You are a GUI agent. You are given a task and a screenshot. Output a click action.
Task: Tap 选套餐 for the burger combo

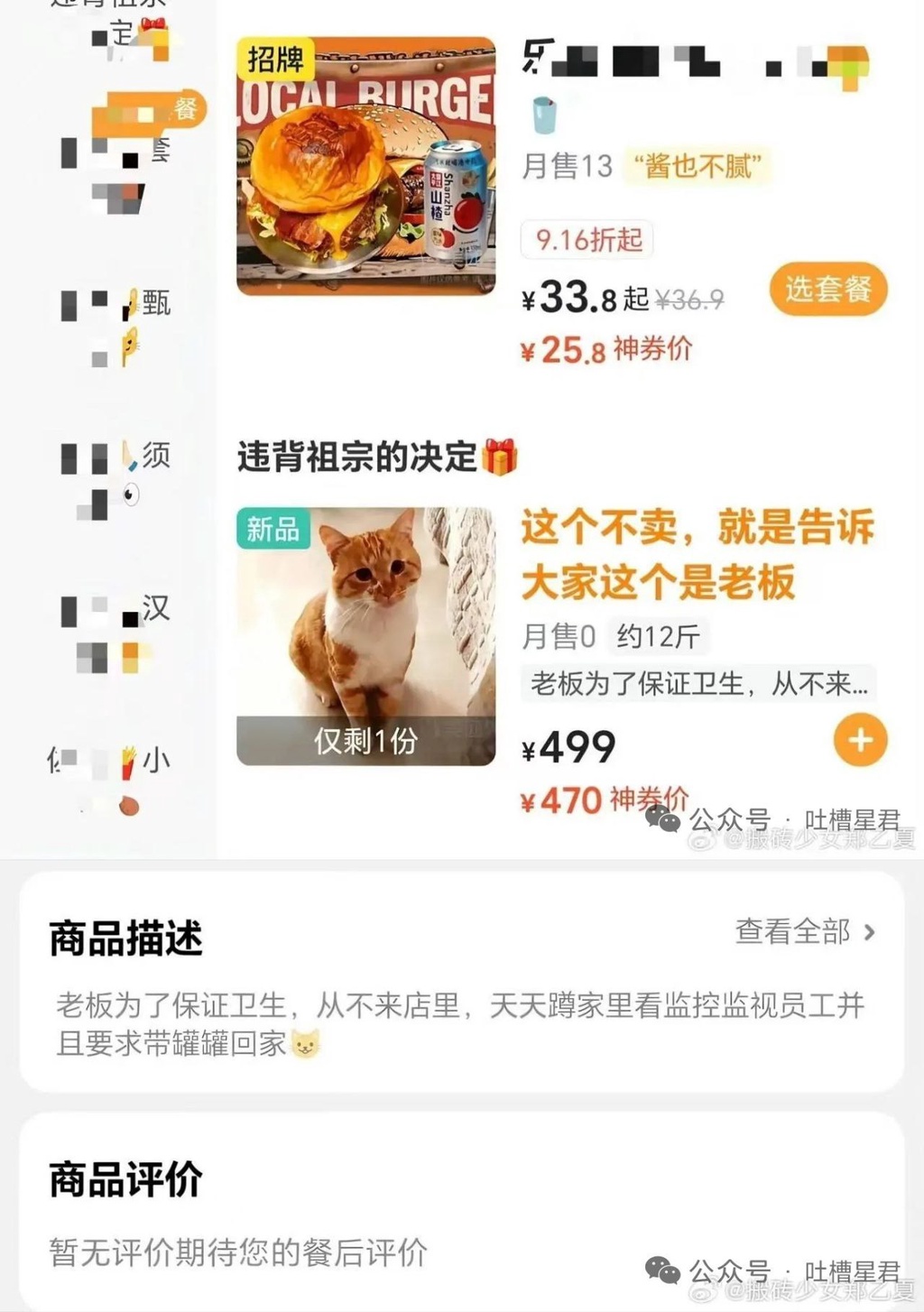[828, 290]
